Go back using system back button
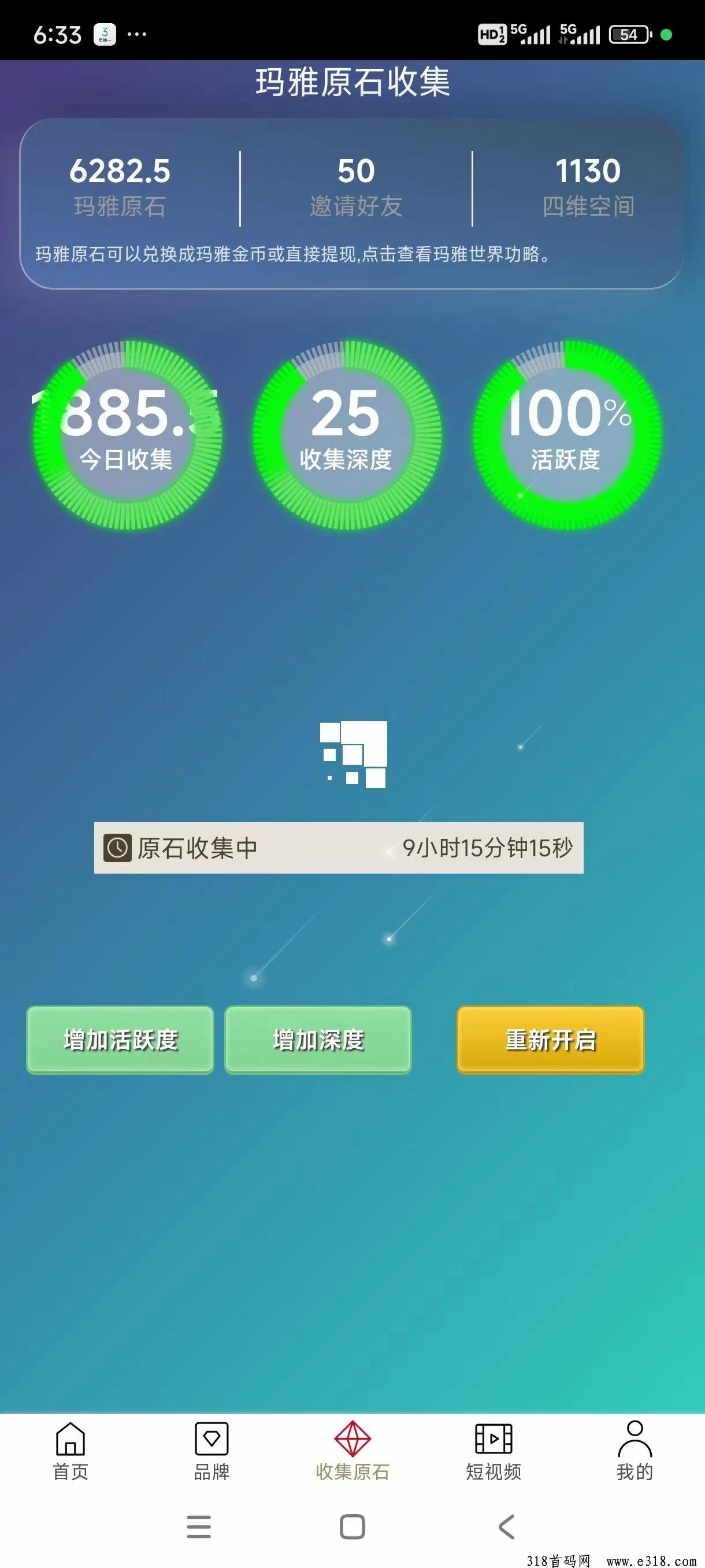This screenshot has width=705, height=1568. click(506, 1527)
